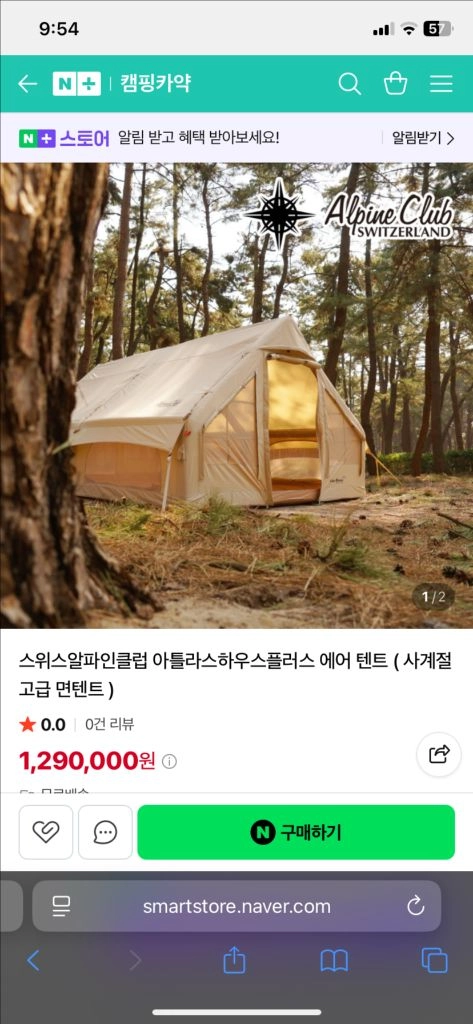Viewport: 473px width, 1024px height.
Task: Go back using the header arrow
Action: (x=27, y=84)
